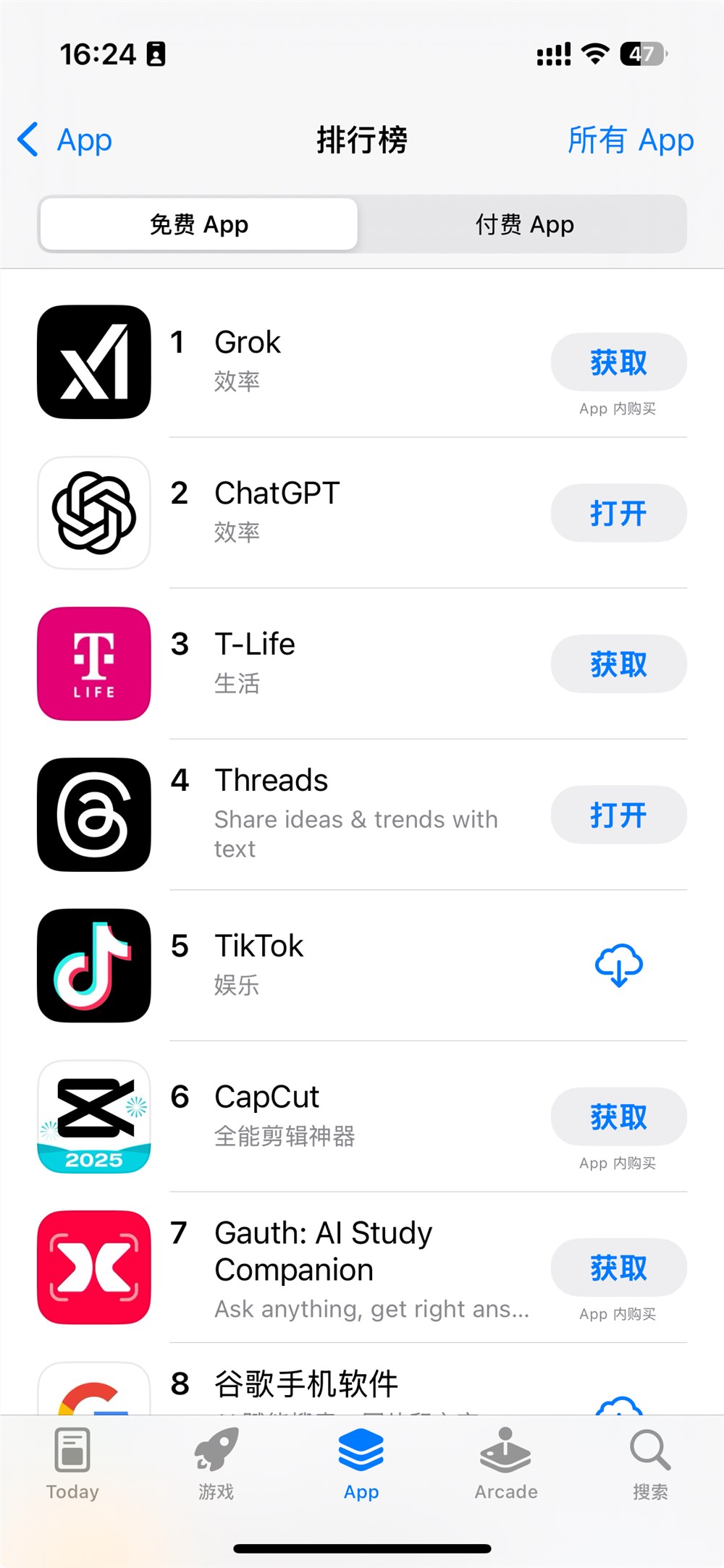This screenshot has height=1568, width=724.
Task: Open ChatGPT with the 打开 button
Action: [x=618, y=513]
